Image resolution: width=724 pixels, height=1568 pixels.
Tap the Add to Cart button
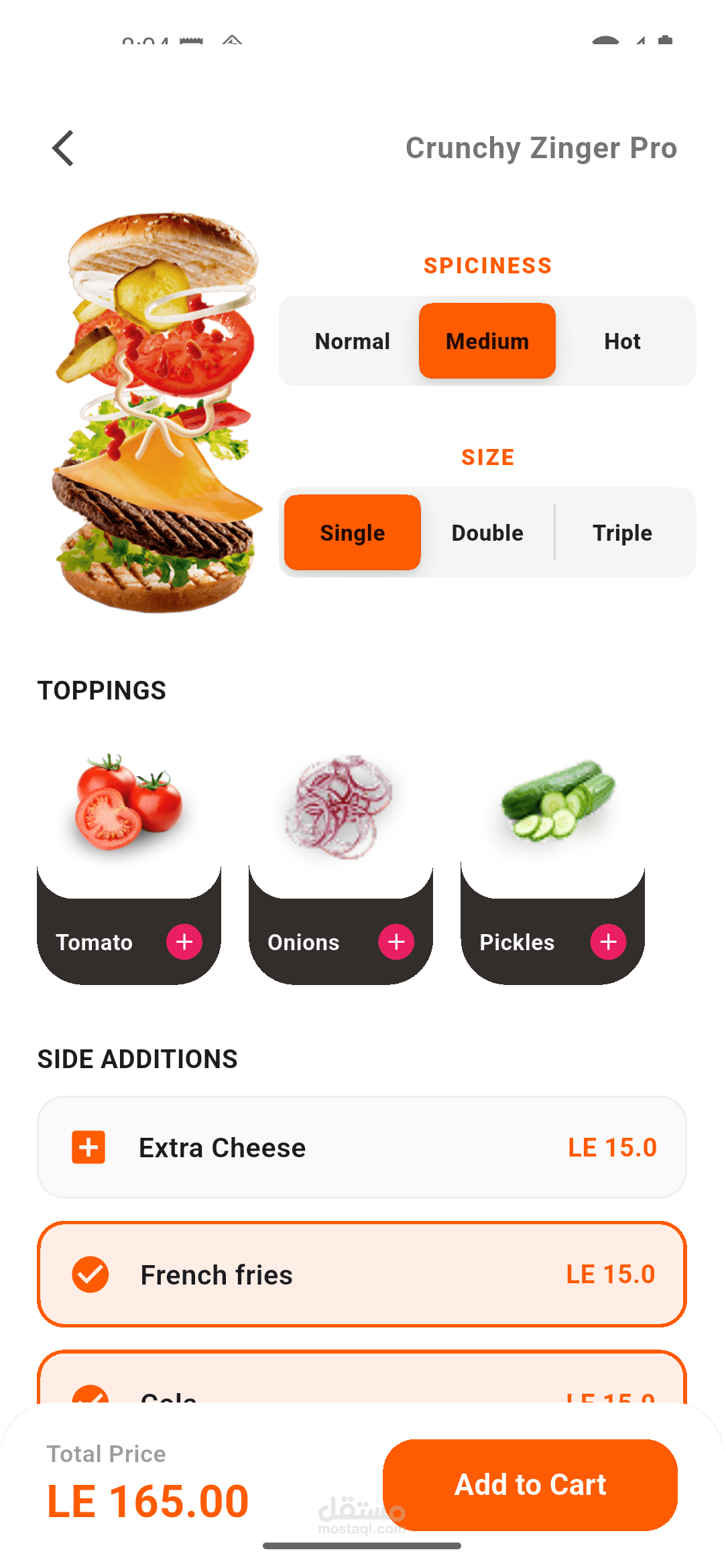click(530, 1485)
